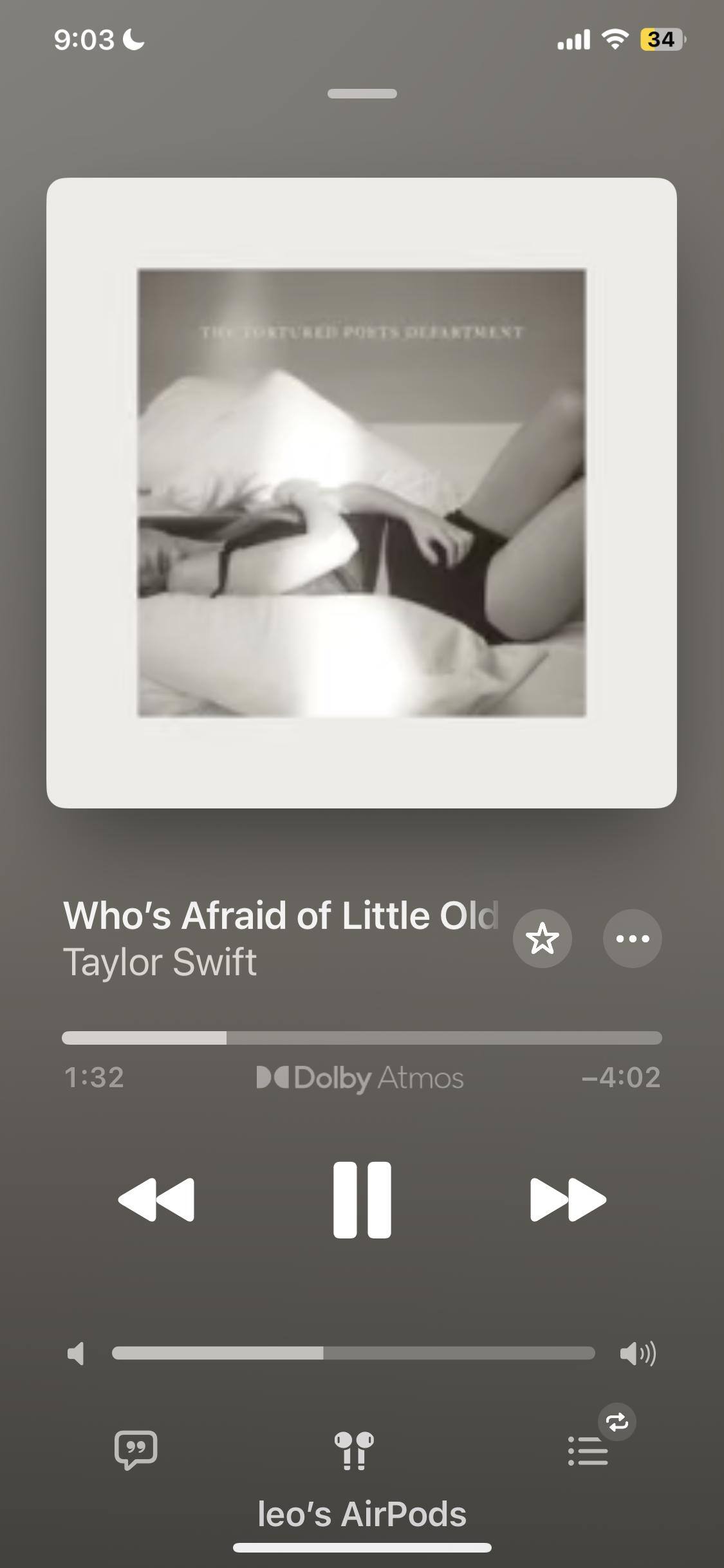
Task: Open the Up Next queue
Action: pos(588,1451)
